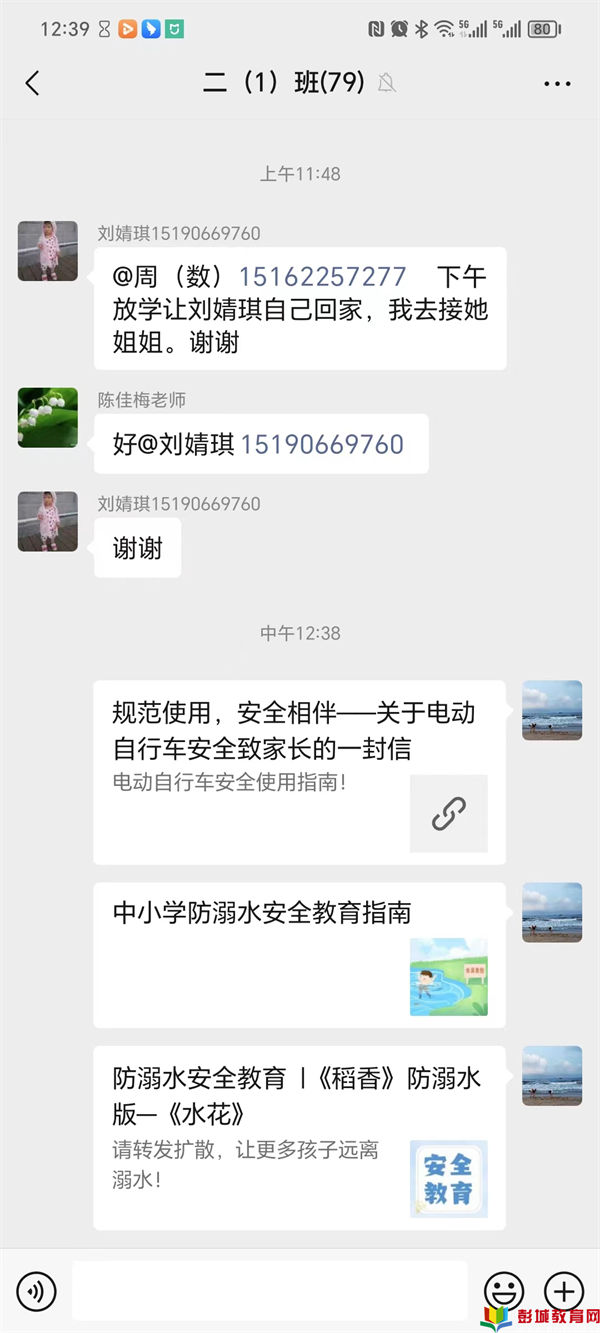The image size is (600, 1333).
Task: Open 中小学防溺水安全教育指南 article card
Action: pos(299,954)
